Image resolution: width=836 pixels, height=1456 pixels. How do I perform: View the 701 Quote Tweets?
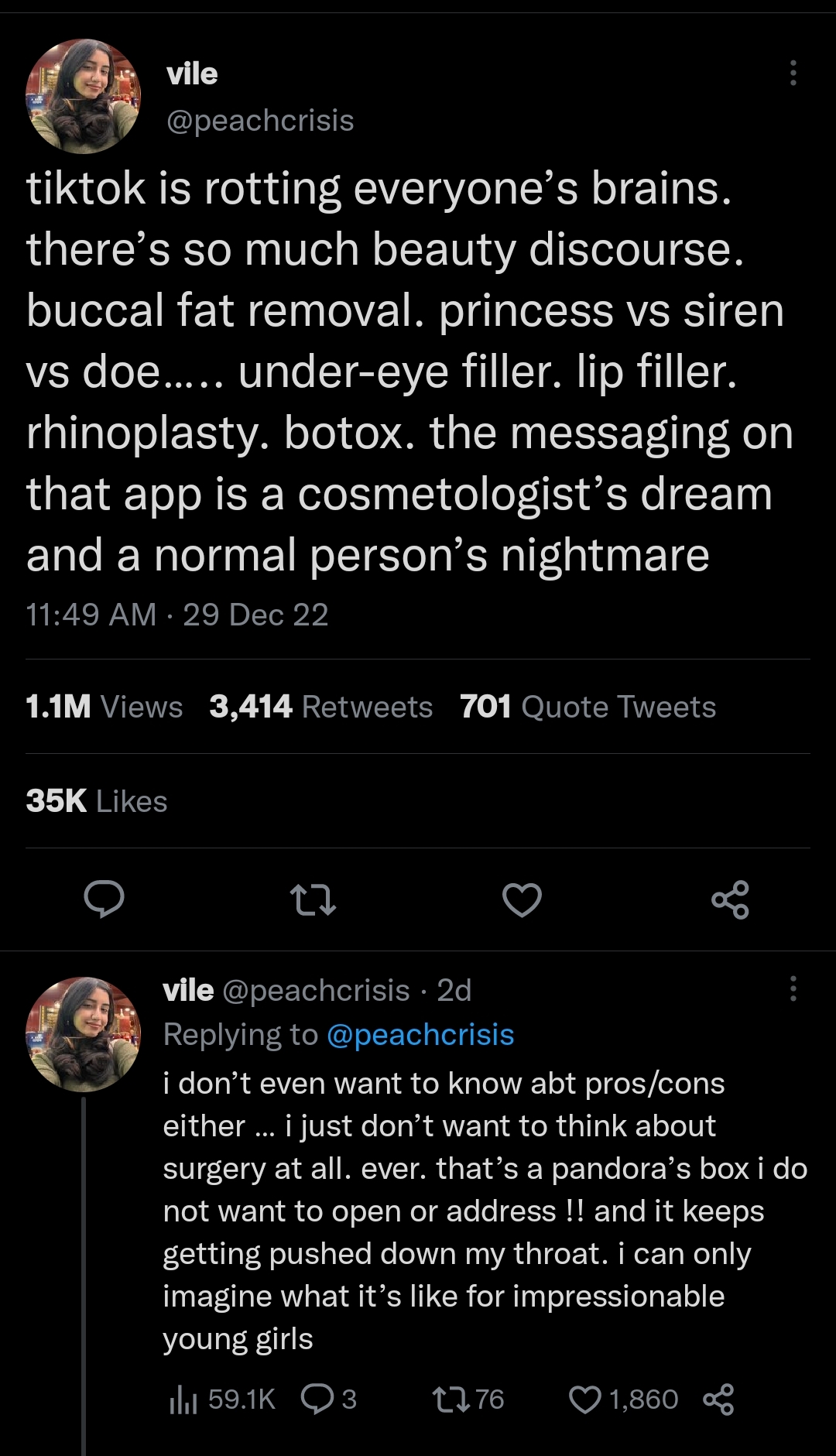(x=588, y=707)
